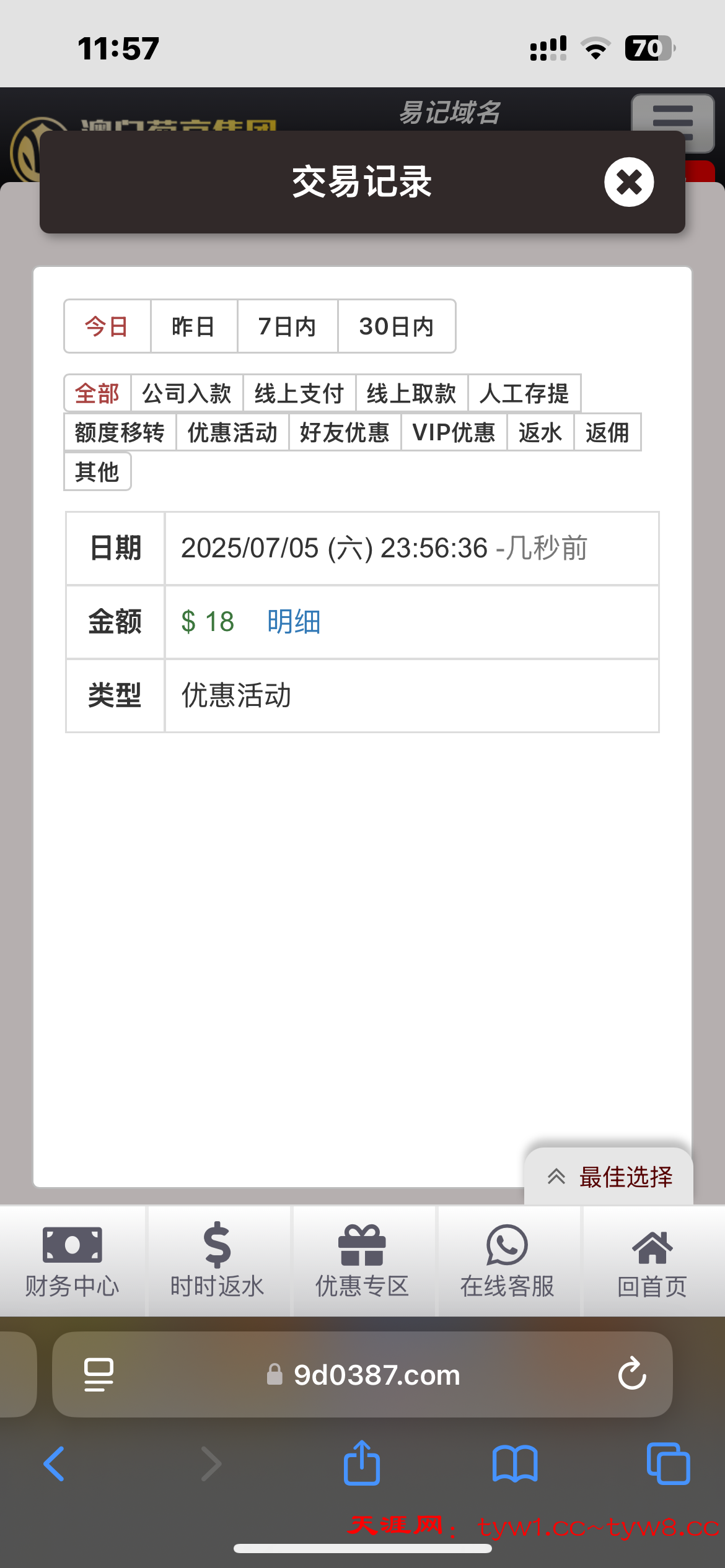The height and width of the screenshot is (1568, 725).
Task: Go to 优惠专区
Action: coord(362,1261)
